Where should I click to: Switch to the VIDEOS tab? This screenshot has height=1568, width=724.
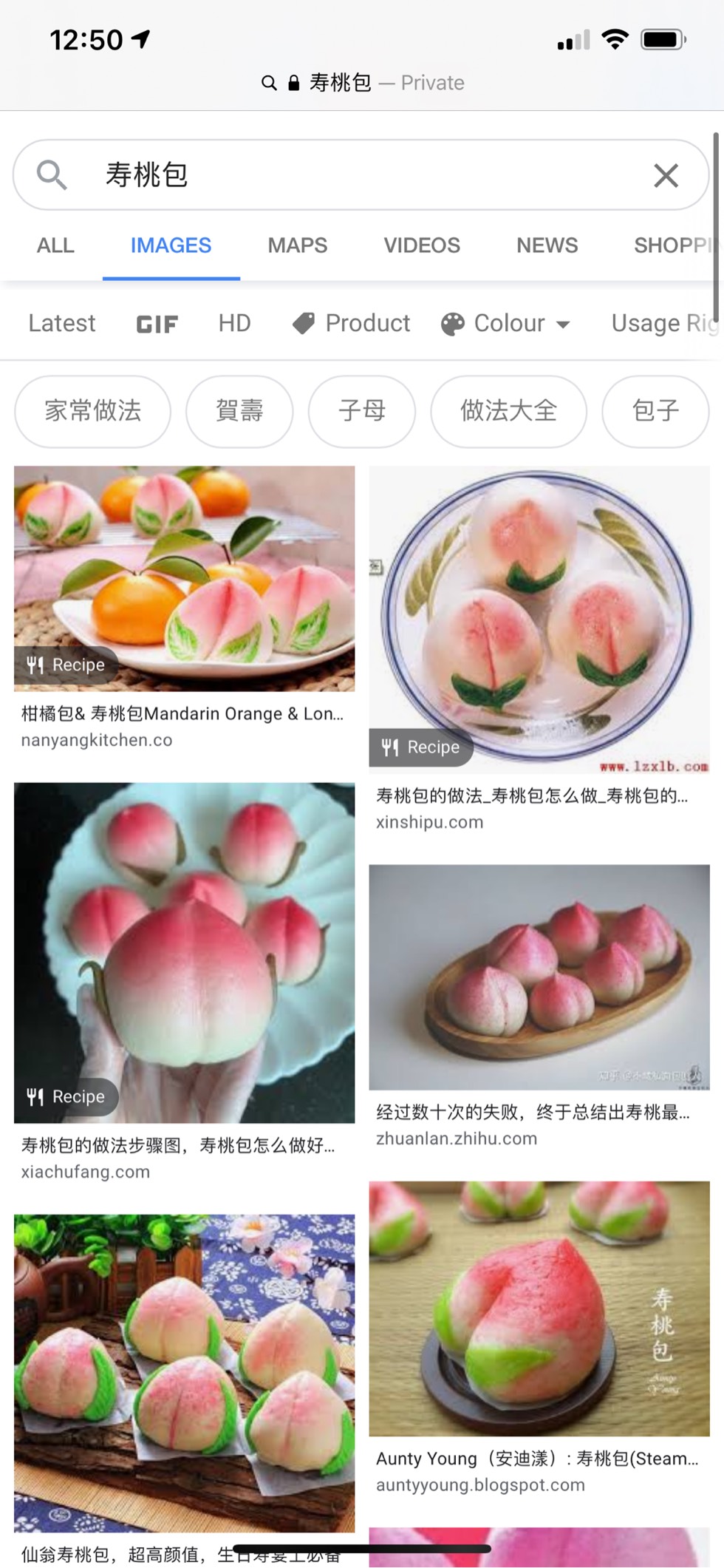[421, 245]
